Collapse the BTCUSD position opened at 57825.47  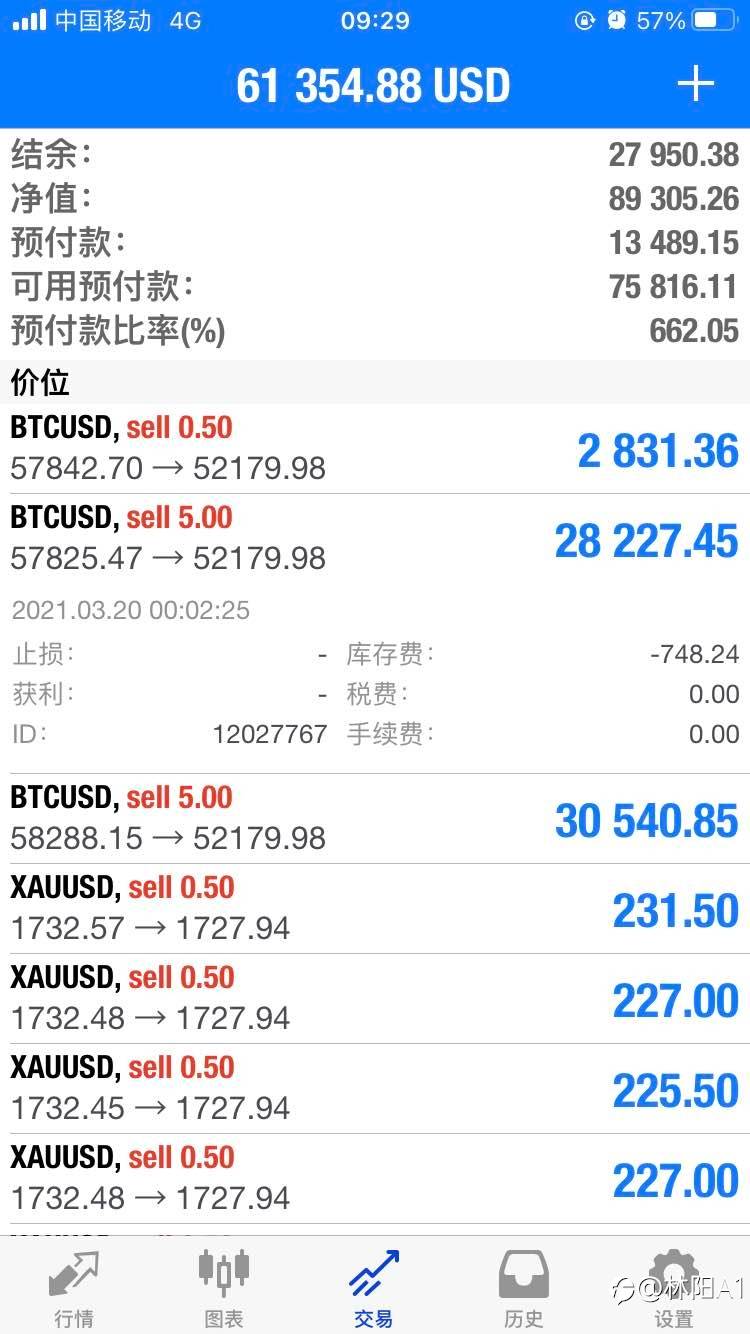pos(375,539)
